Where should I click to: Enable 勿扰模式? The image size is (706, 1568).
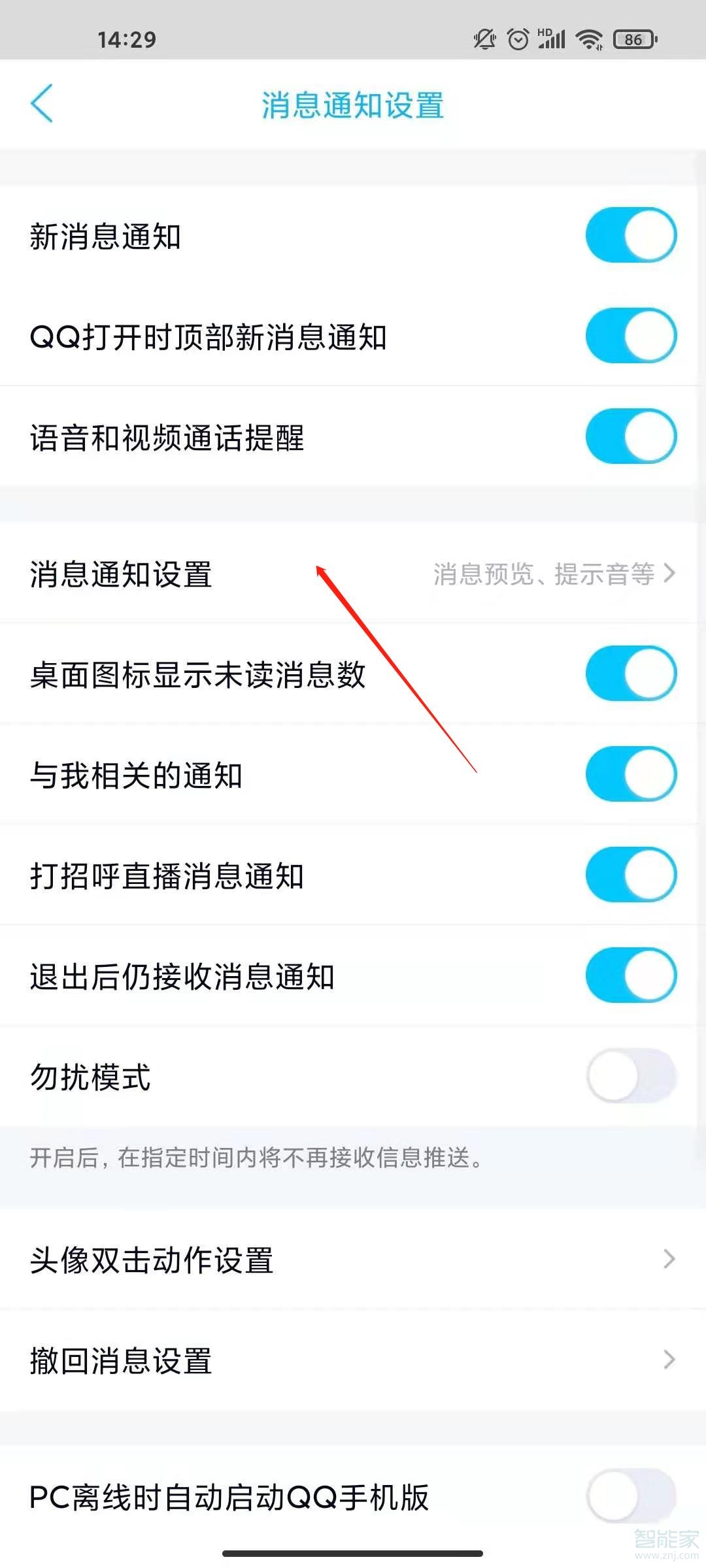point(630,1076)
